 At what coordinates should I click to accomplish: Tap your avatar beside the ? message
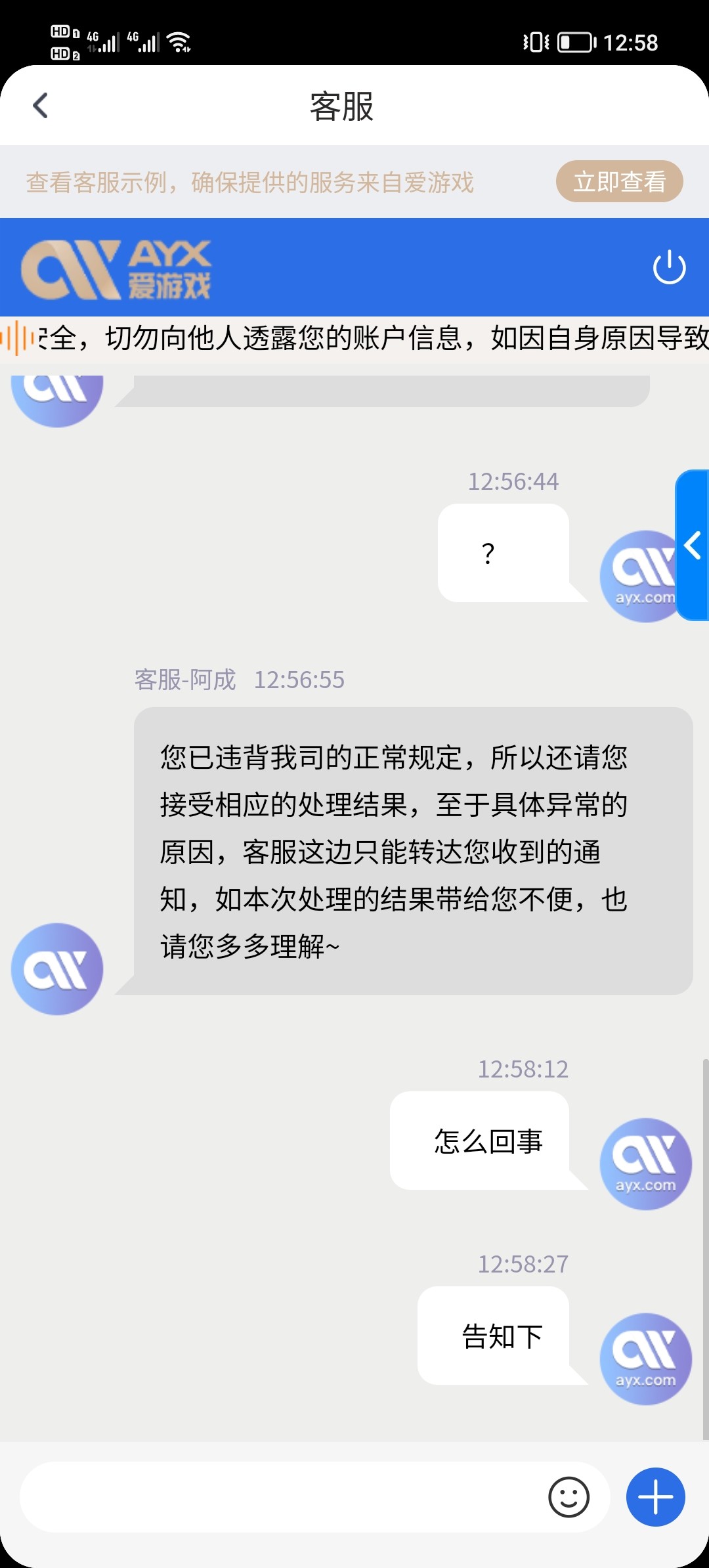[x=639, y=575]
